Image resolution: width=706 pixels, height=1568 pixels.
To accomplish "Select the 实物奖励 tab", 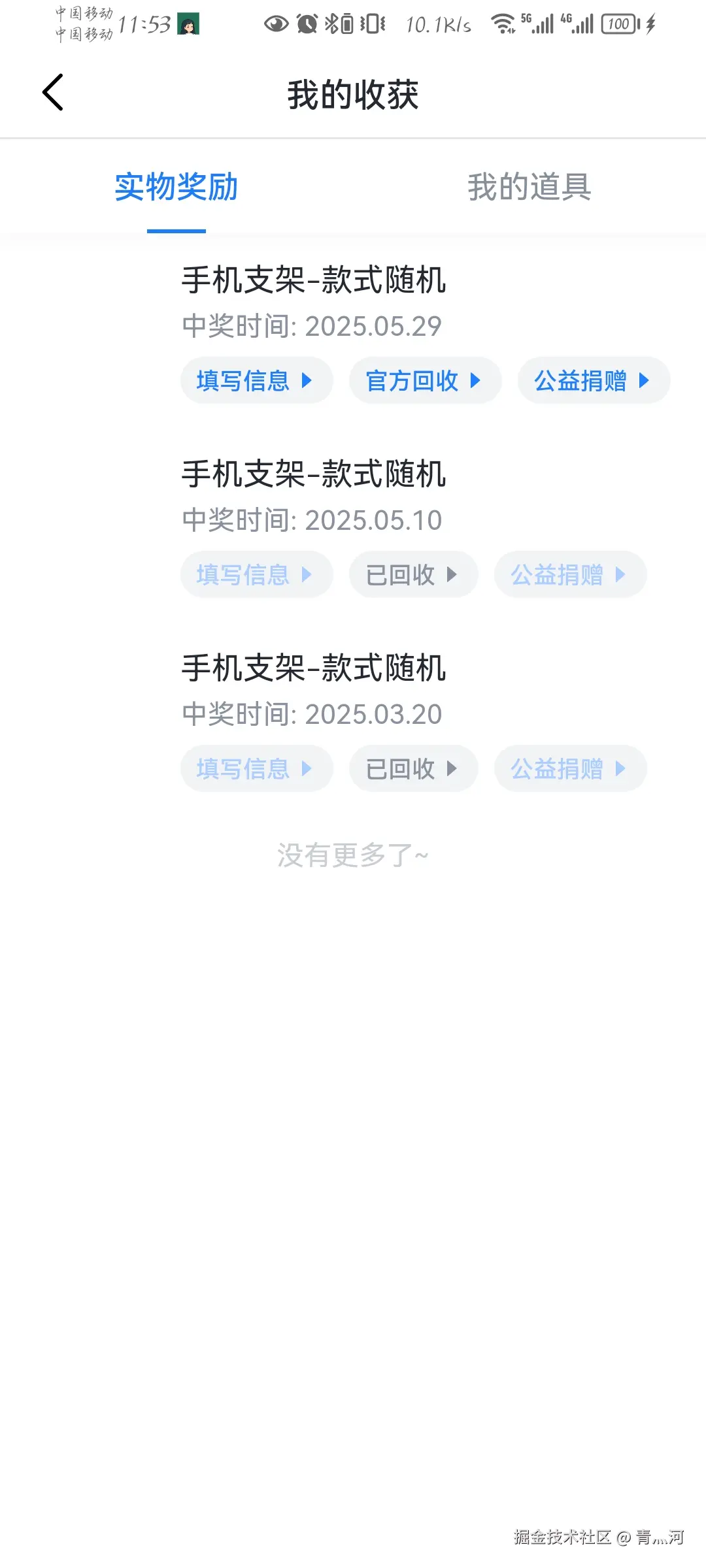I will click(x=176, y=188).
